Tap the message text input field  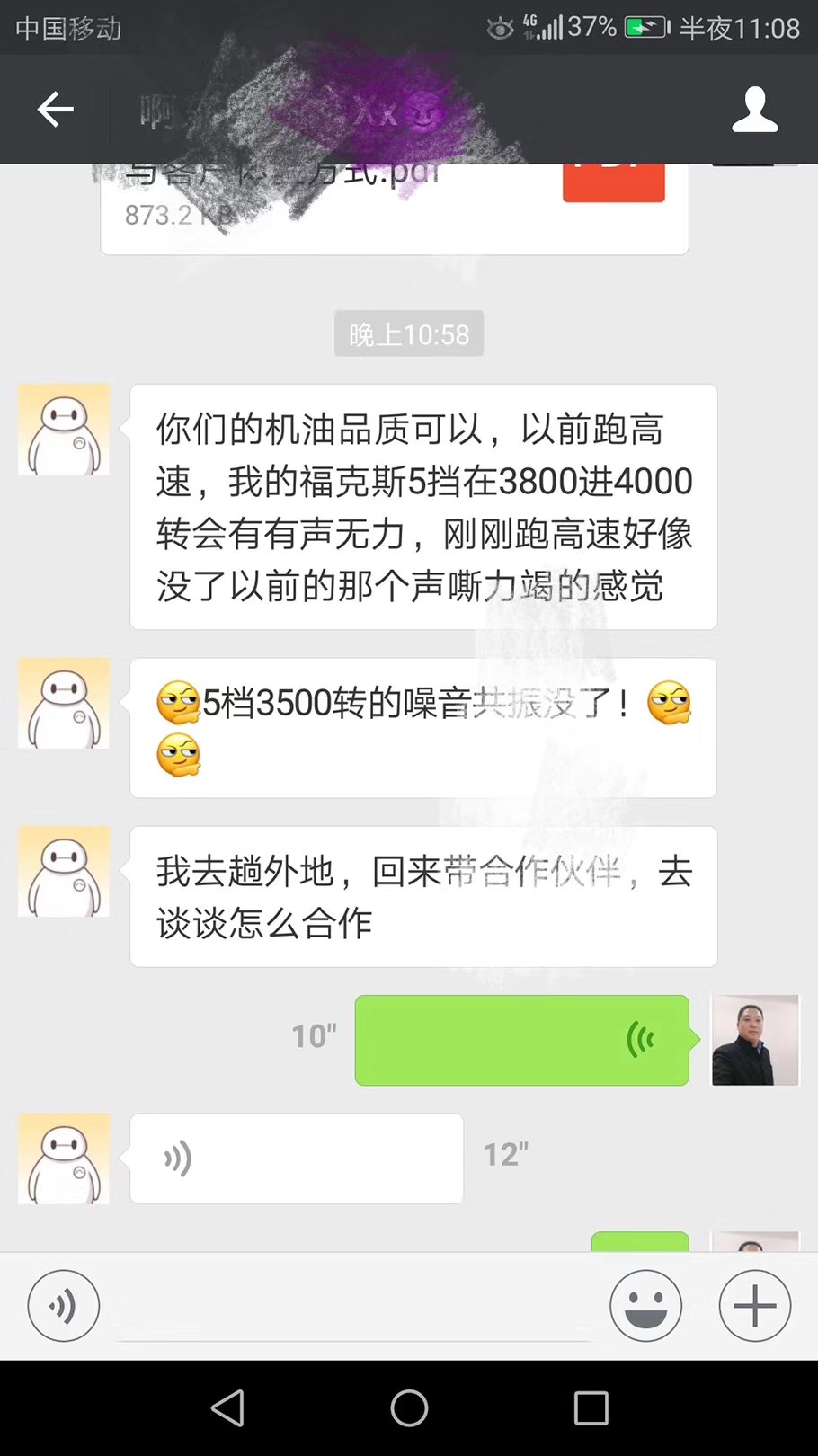(353, 1308)
